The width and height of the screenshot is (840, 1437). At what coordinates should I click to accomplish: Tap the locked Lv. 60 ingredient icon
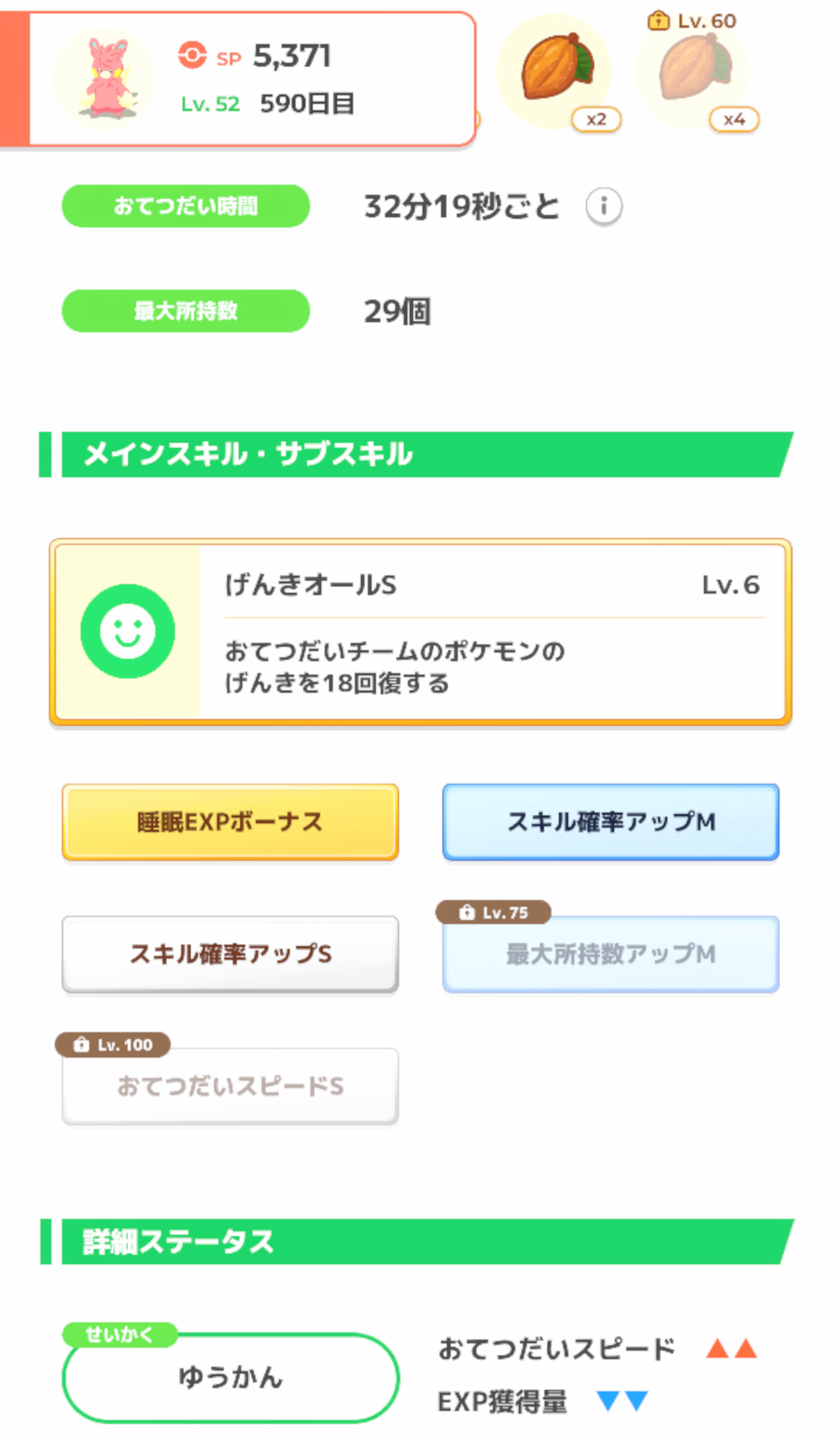pos(692,70)
